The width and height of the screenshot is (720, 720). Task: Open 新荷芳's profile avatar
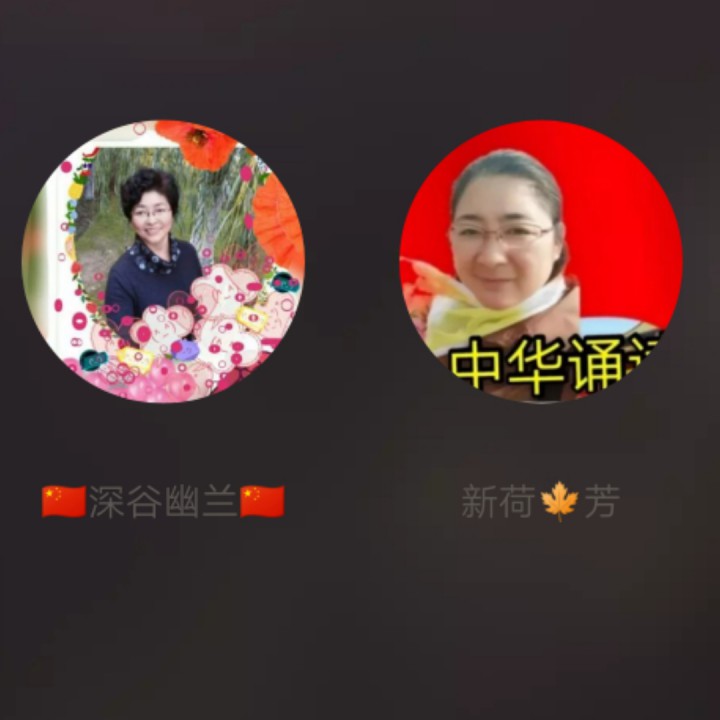(541, 261)
